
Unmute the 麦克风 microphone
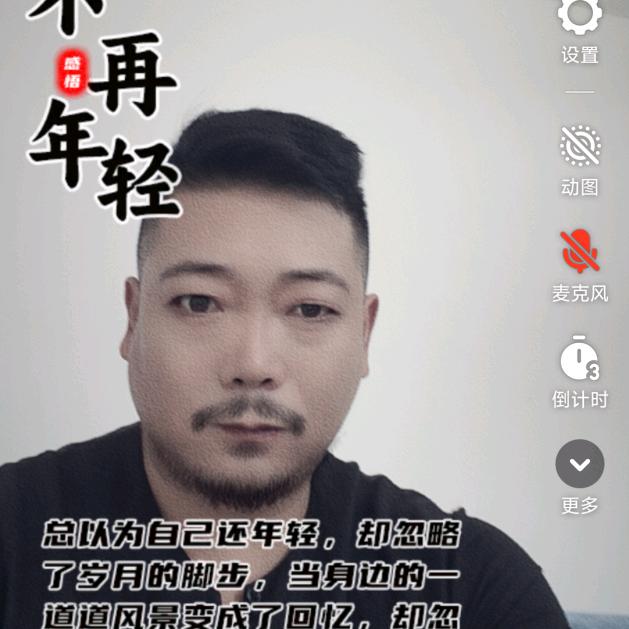coord(580,252)
